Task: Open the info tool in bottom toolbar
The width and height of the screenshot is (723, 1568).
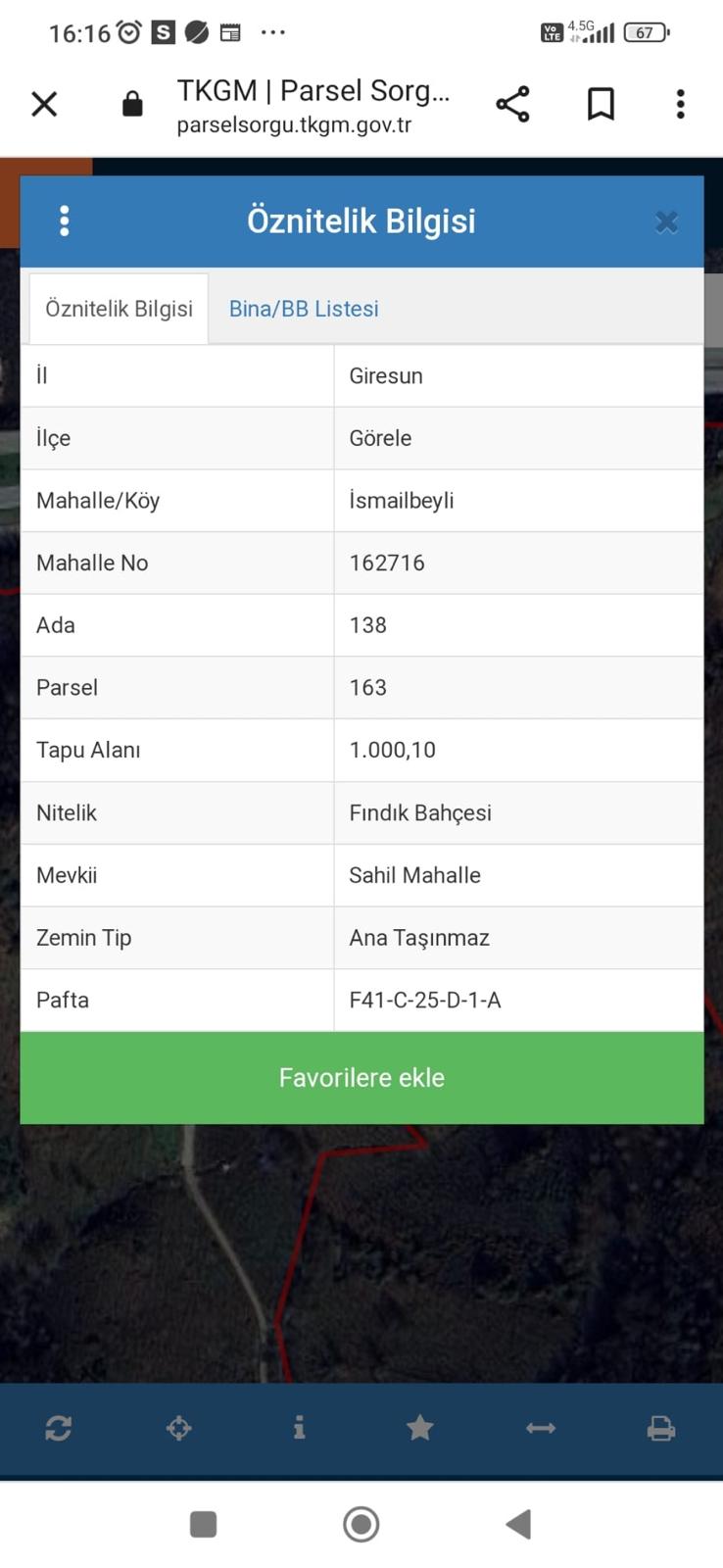Action: [x=299, y=1429]
